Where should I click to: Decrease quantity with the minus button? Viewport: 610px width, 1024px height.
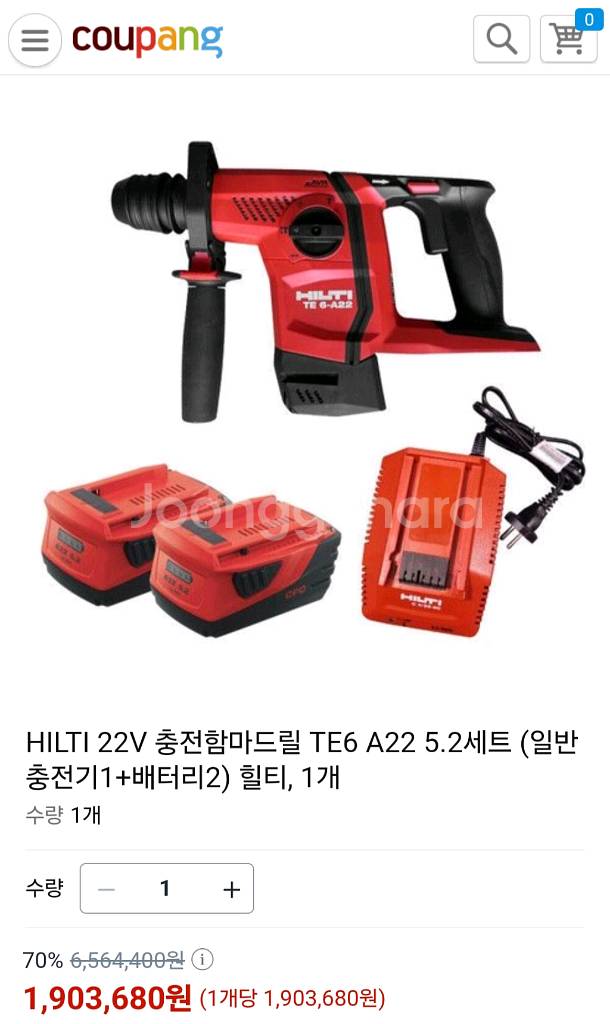point(106,889)
